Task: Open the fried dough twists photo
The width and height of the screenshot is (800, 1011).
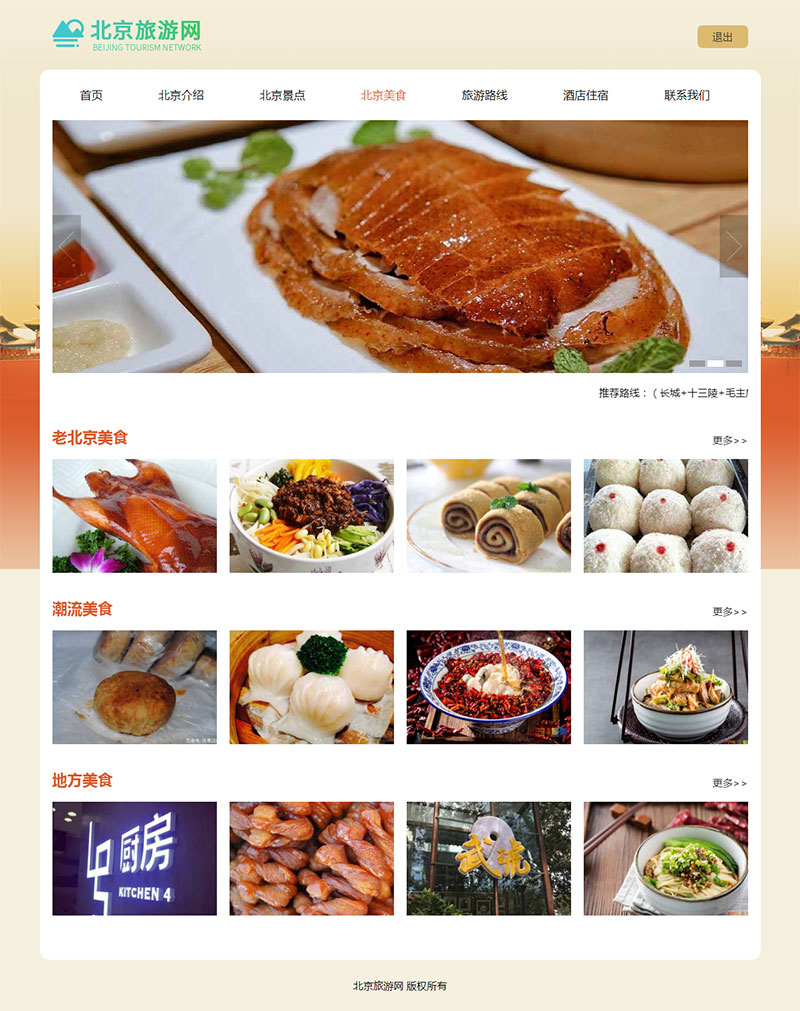Action: coord(311,858)
